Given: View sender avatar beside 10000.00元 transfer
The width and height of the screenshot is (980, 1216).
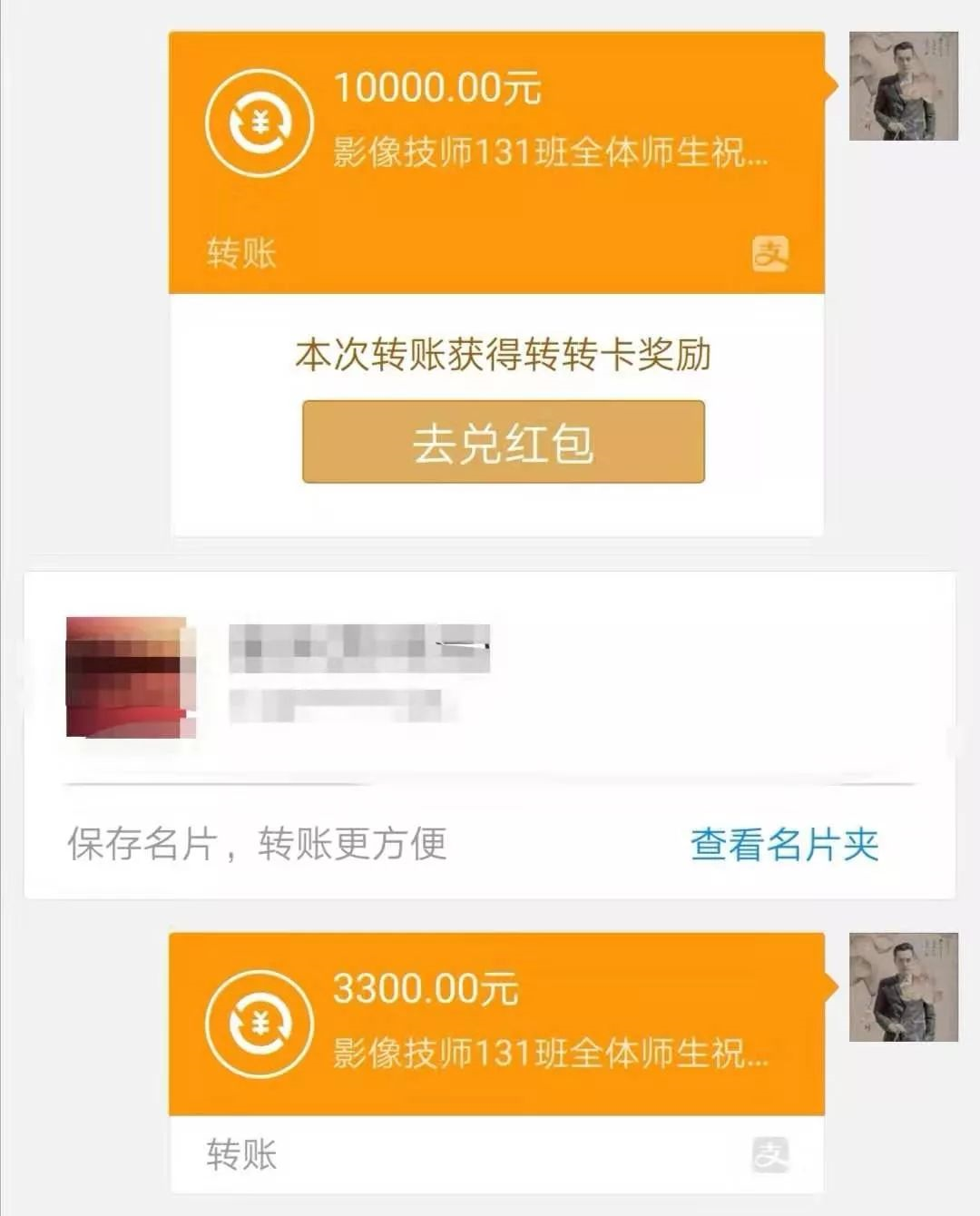Looking at the screenshot, I should (x=903, y=86).
